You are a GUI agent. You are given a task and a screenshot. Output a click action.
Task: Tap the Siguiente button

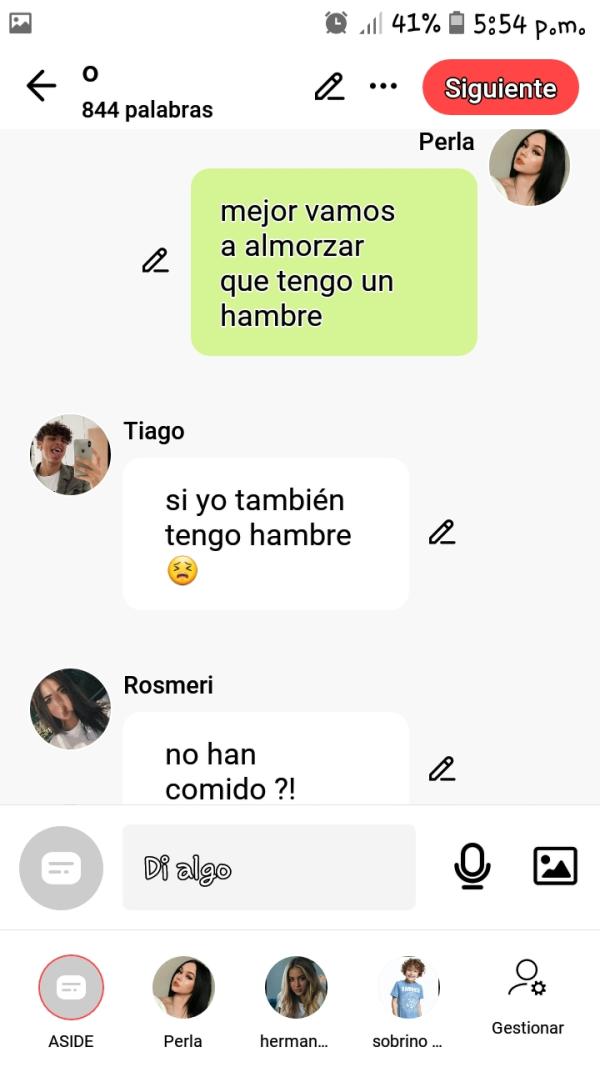500,88
